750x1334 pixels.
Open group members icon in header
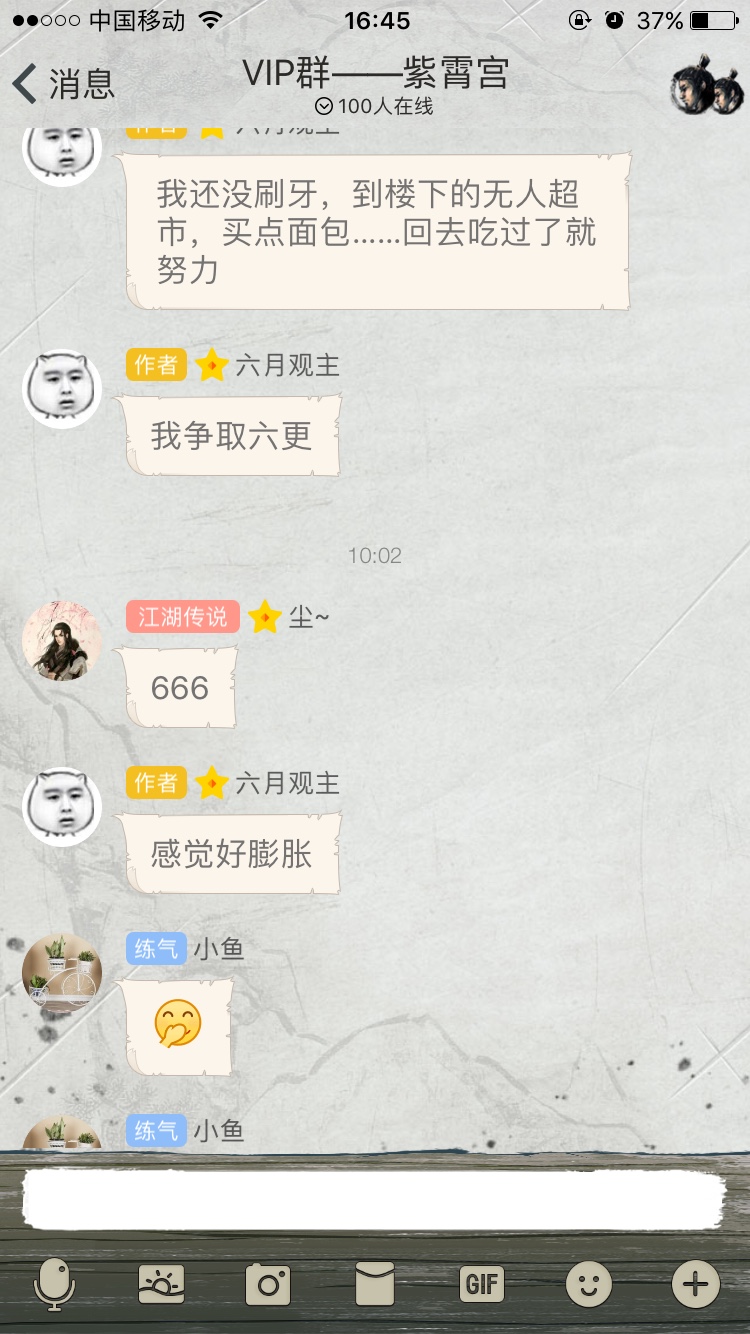click(x=706, y=86)
